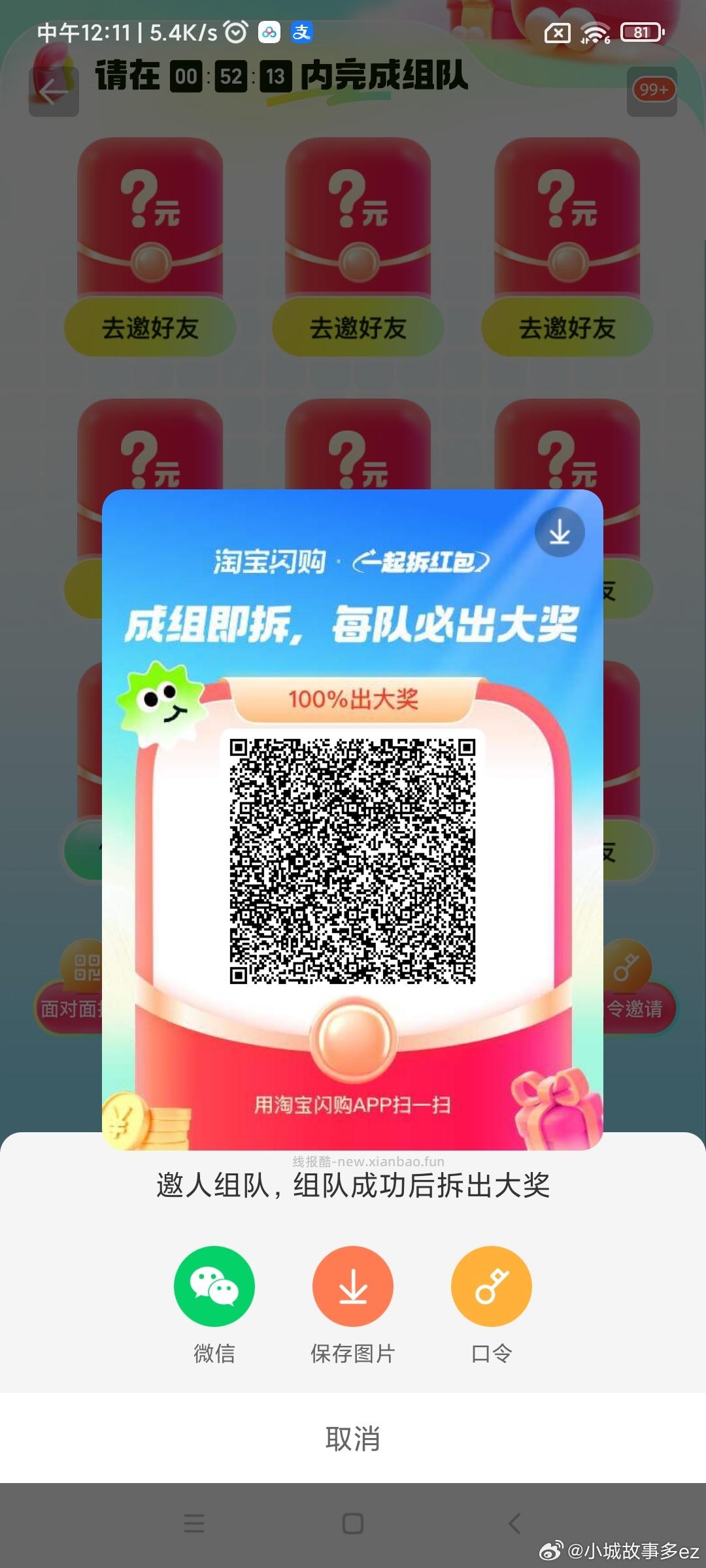
Task: Tap the green WeChat share icon
Action: click(x=214, y=1285)
